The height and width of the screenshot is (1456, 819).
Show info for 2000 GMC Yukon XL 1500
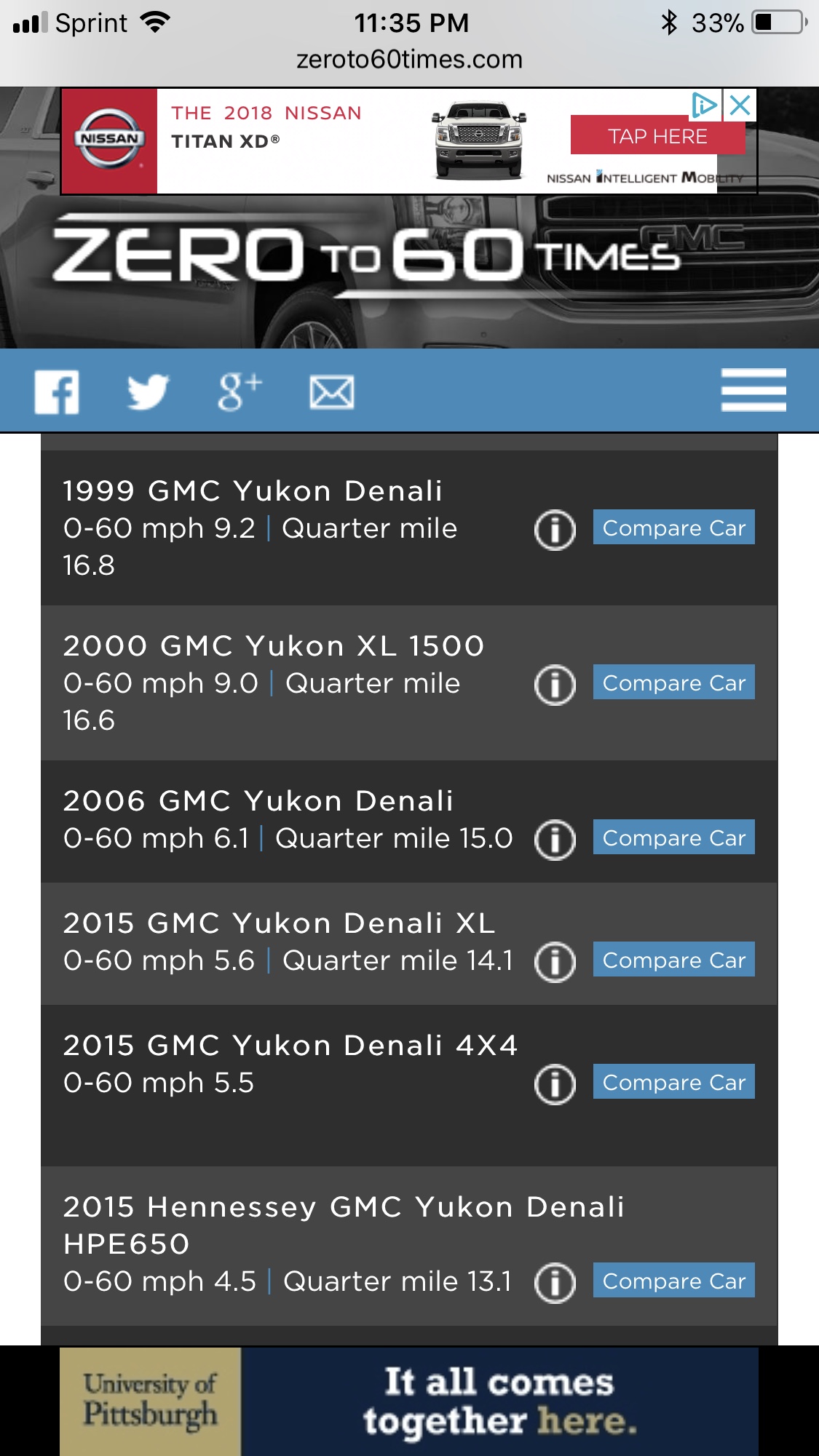click(x=555, y=685)
